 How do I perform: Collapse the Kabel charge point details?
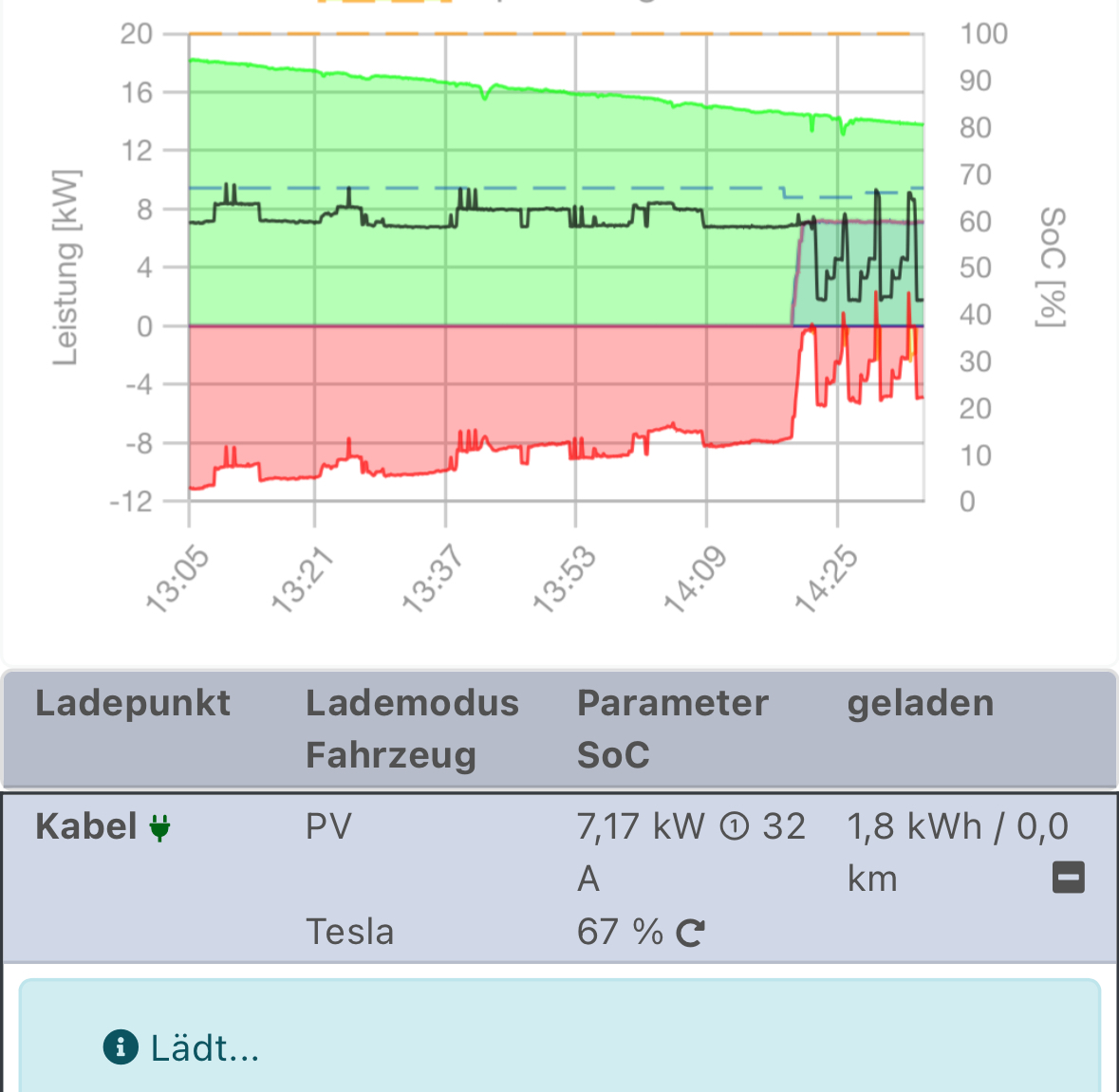1069,878
